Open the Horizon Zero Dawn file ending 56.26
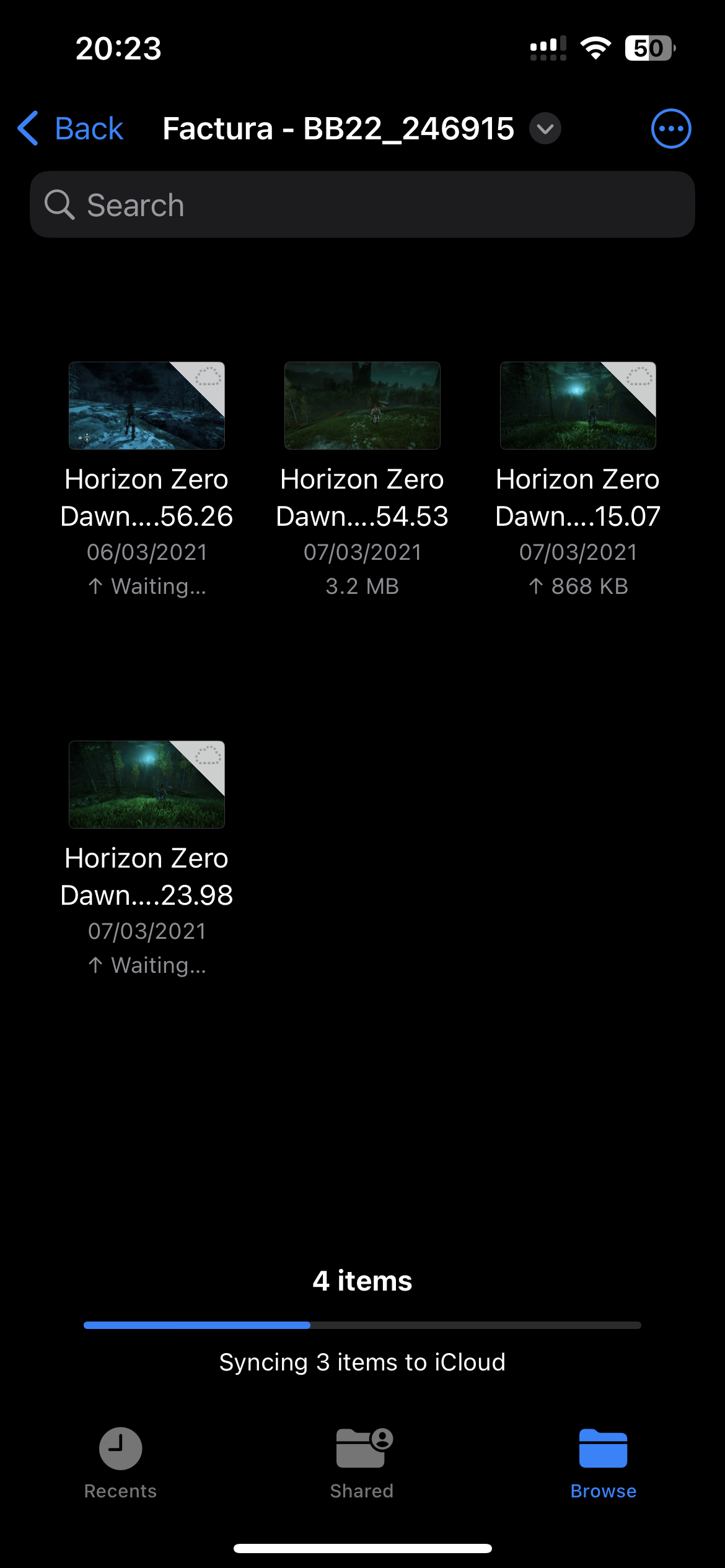 click(x=147, y=406)
